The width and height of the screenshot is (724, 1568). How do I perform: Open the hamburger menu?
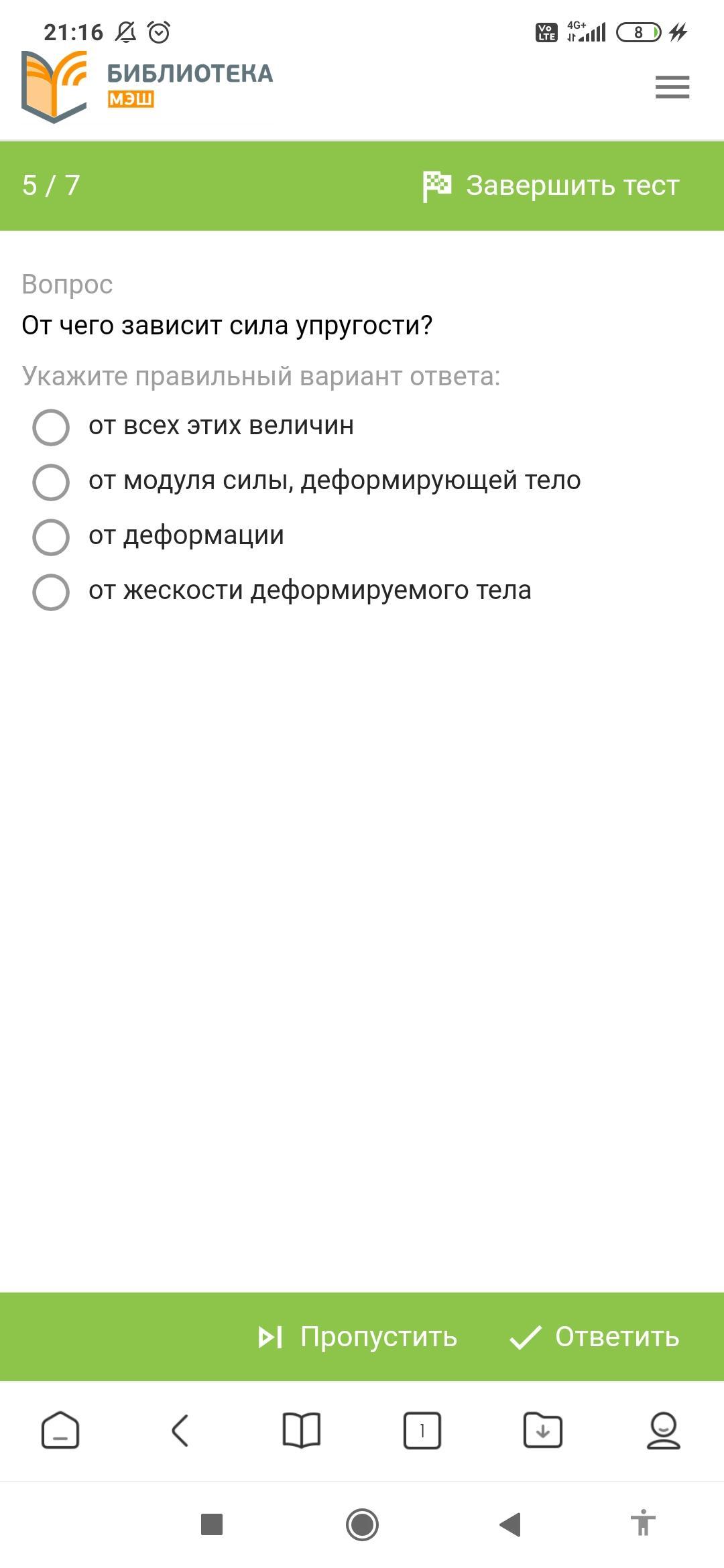[672, 87]
